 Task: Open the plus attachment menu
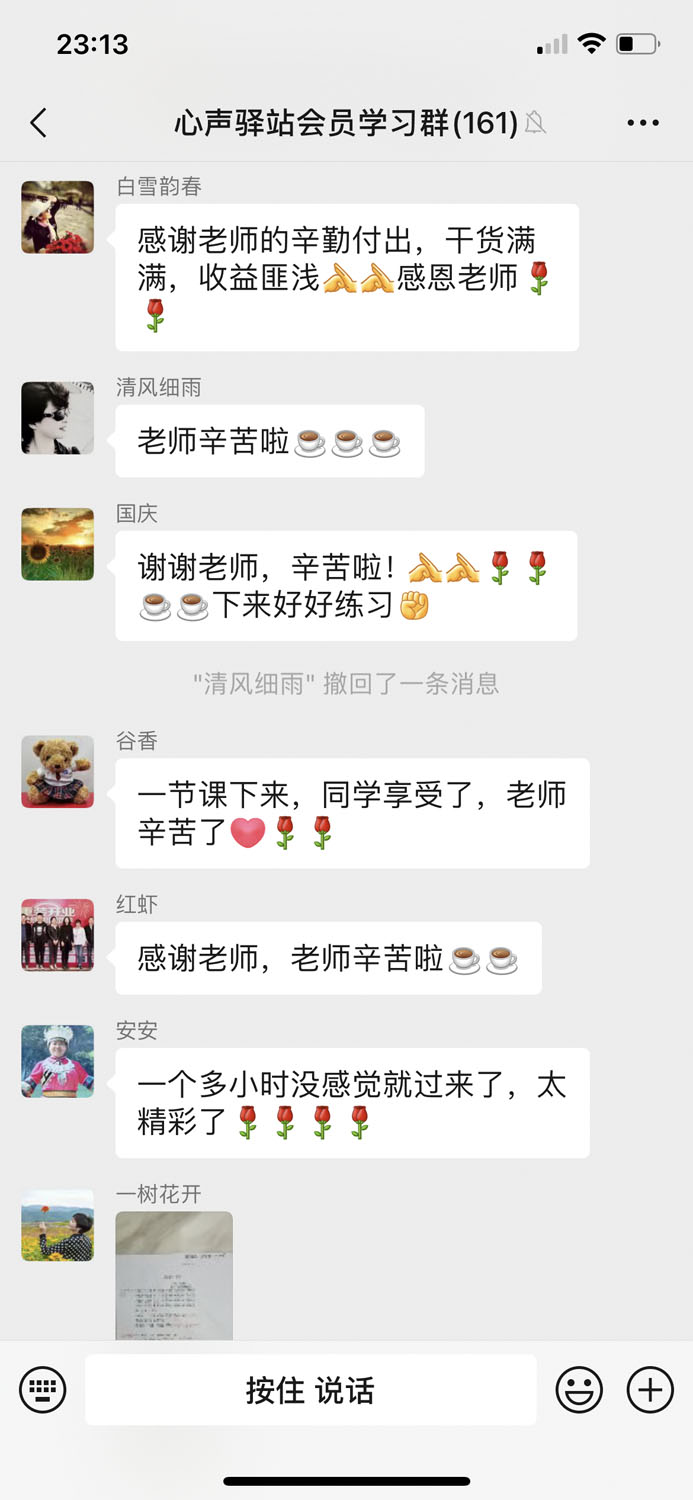[650, 1390]
